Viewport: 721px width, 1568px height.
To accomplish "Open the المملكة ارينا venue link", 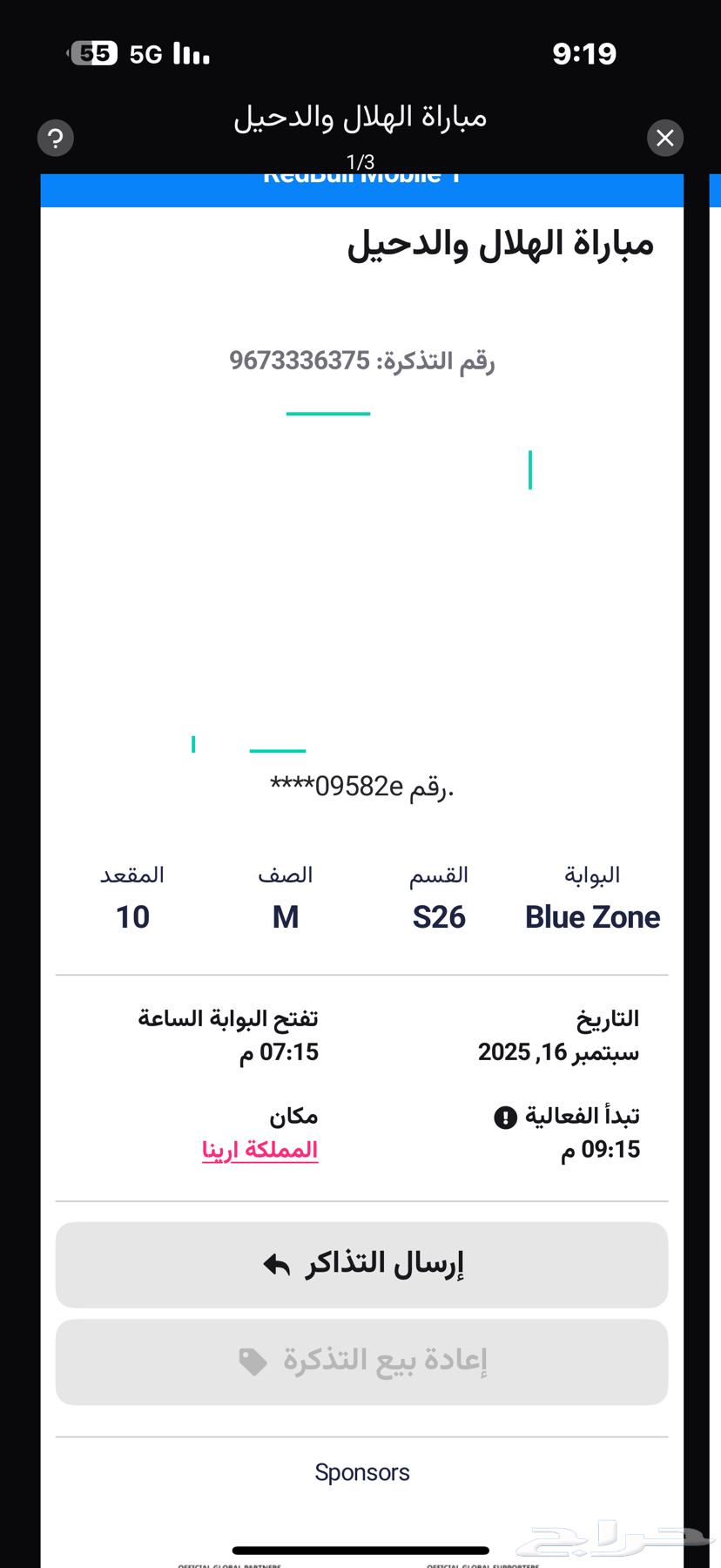I will click(260, 1150).
